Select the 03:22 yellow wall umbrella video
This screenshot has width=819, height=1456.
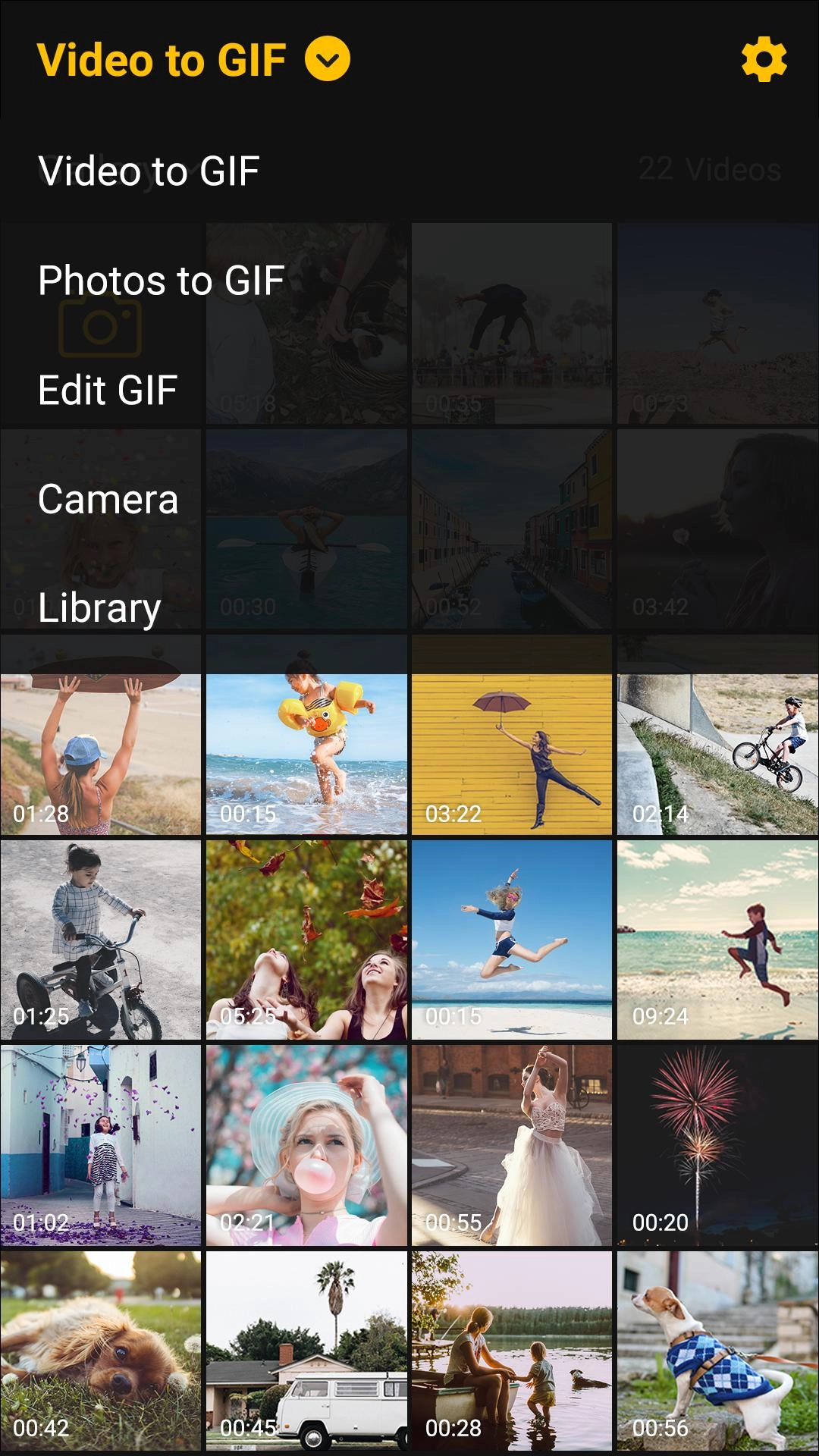pos(512,755)
